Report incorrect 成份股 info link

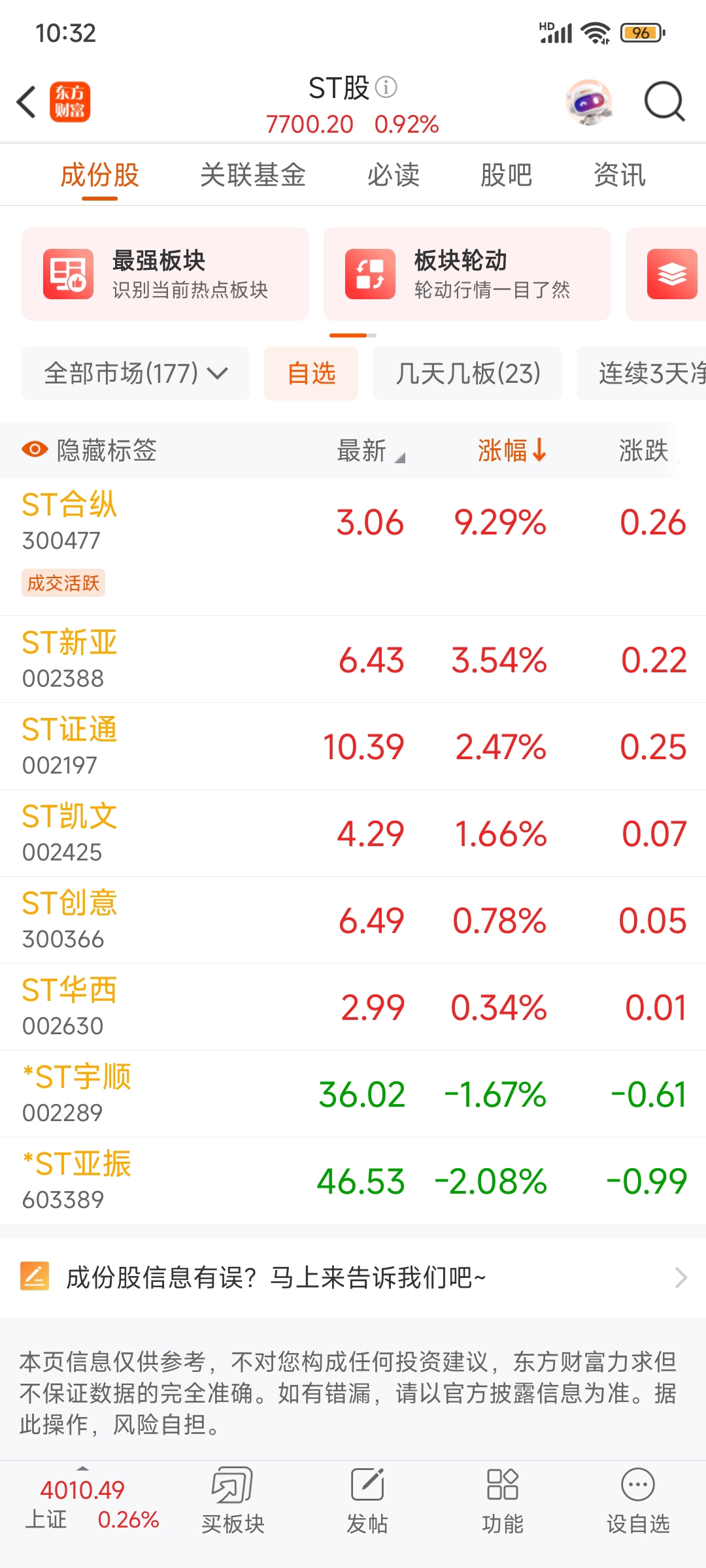click(353, 1277)
